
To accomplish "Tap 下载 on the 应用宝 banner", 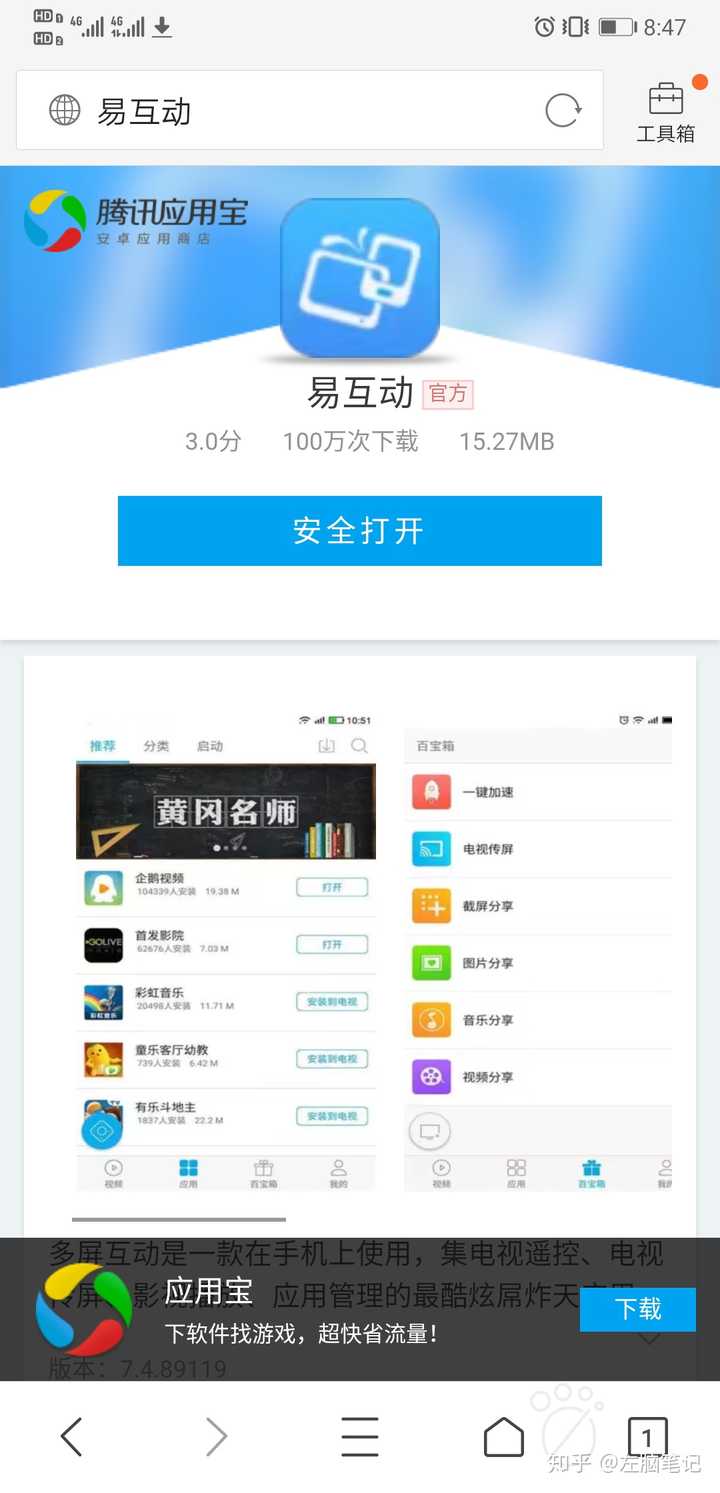I will [x=638, y=1309].
